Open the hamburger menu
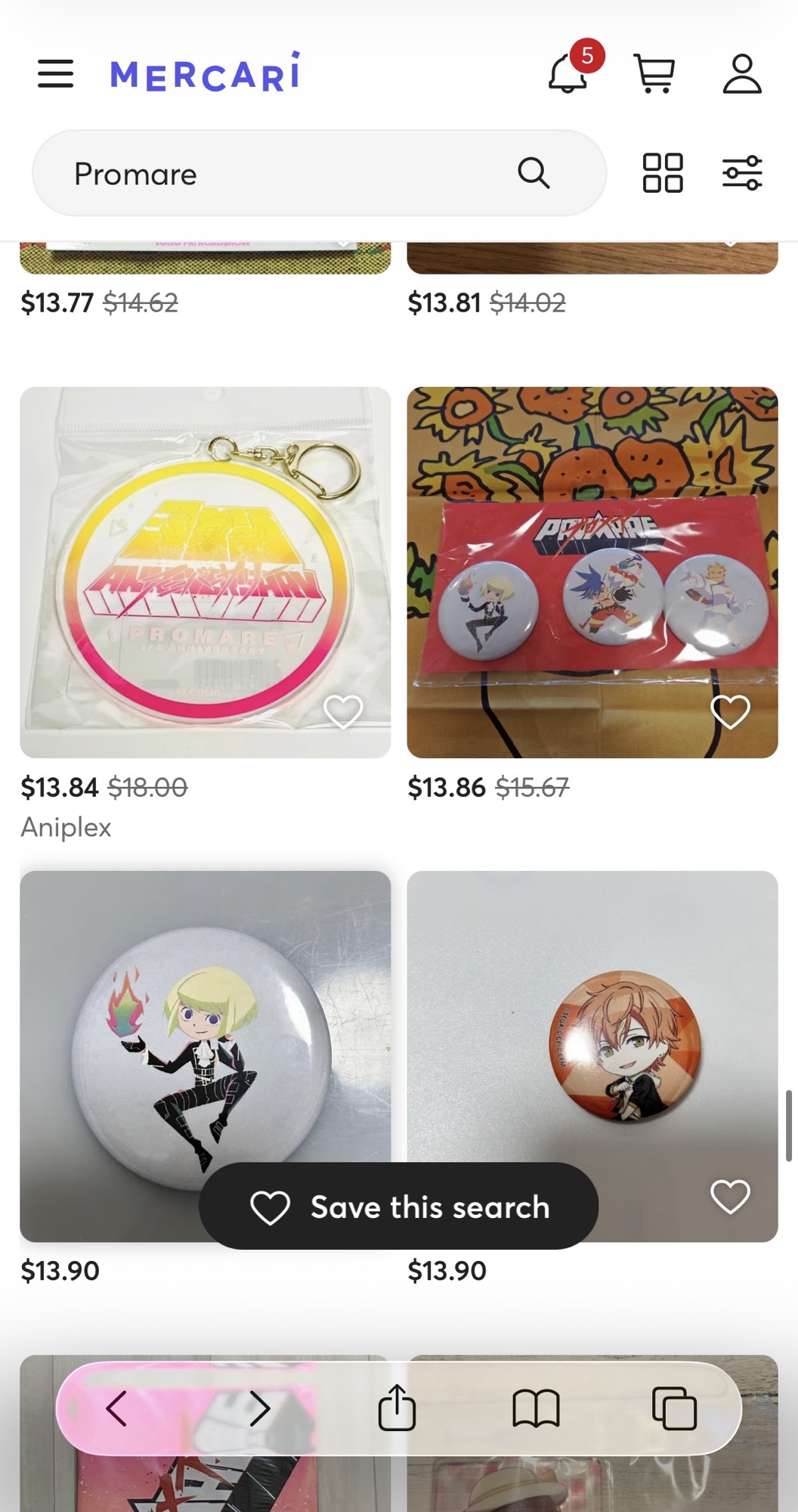The width and height of the screenshot is (798, 1512). (x=56, y=74)
